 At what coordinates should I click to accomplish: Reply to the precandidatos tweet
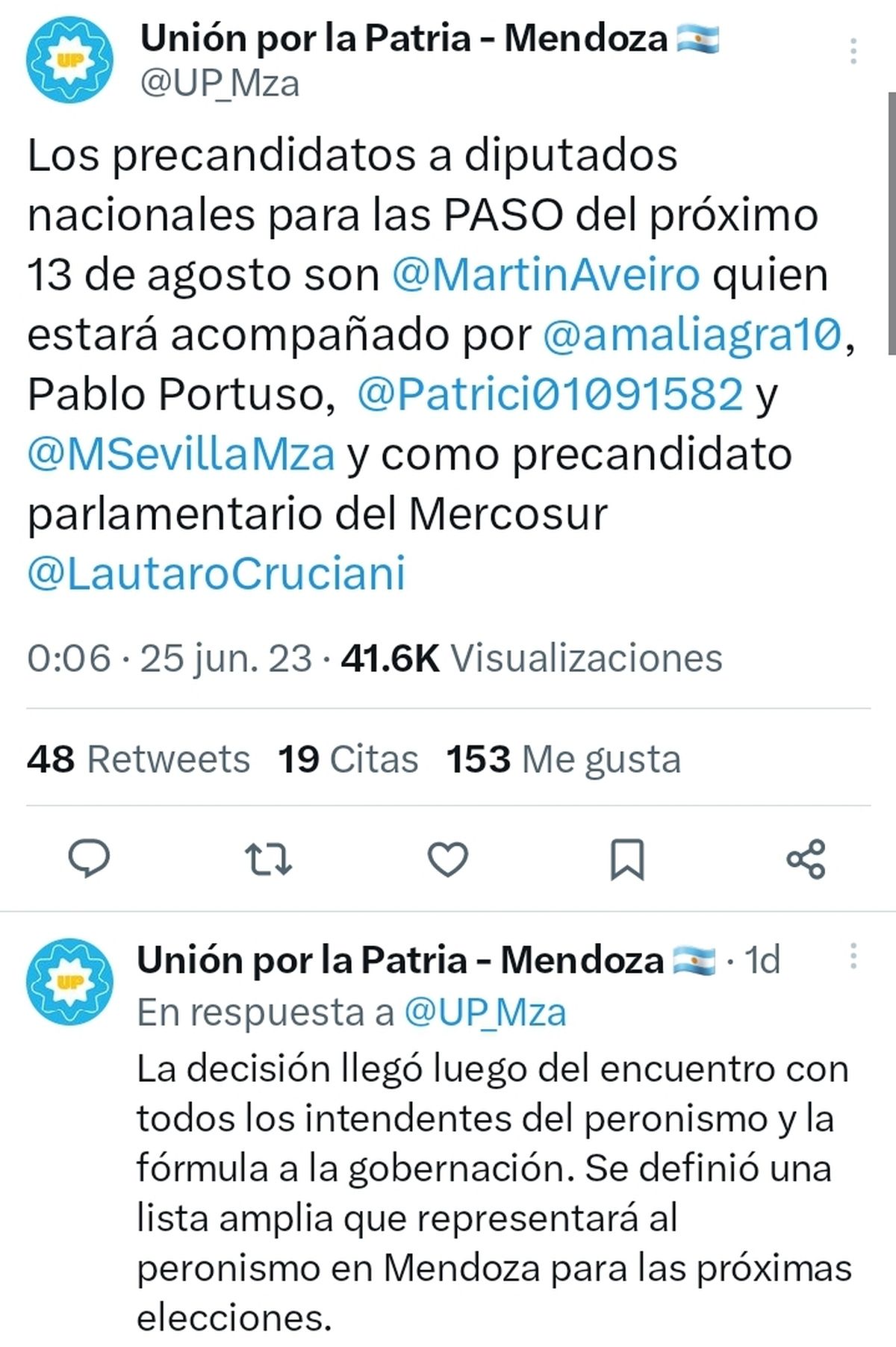click(90, 859)
